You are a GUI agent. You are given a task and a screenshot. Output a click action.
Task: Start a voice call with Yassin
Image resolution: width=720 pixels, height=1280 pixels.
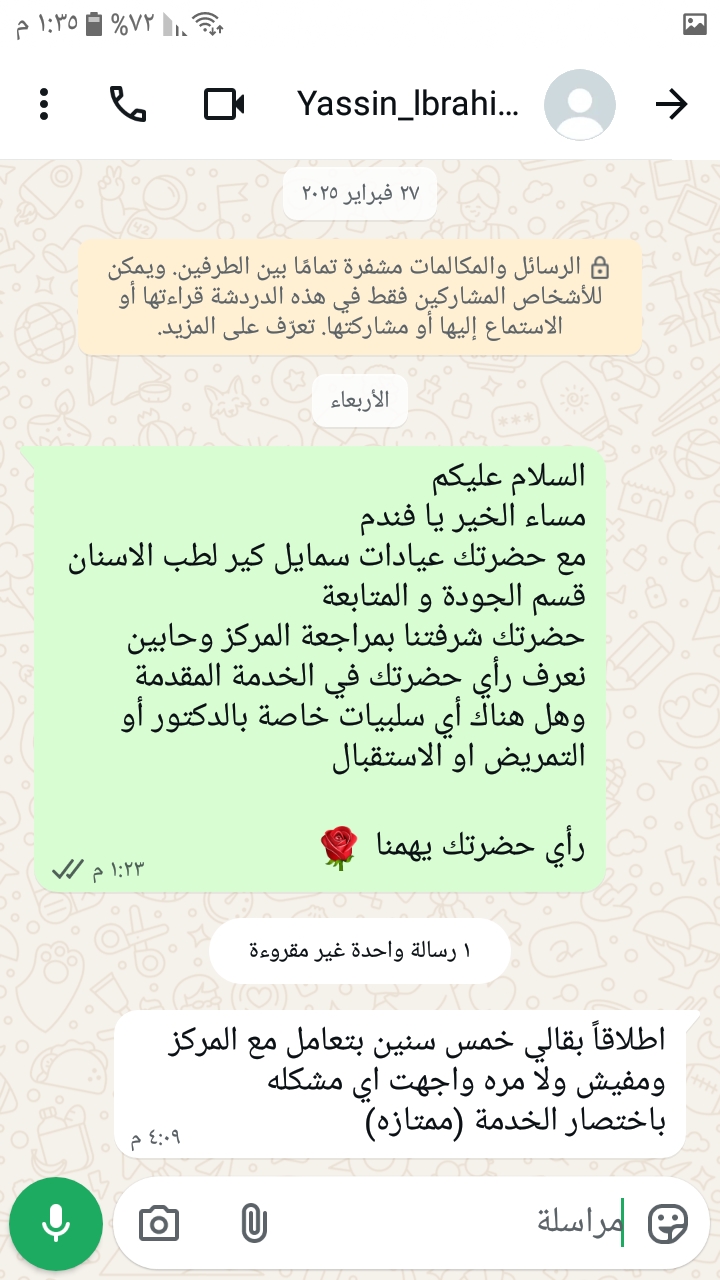(128, 104)
